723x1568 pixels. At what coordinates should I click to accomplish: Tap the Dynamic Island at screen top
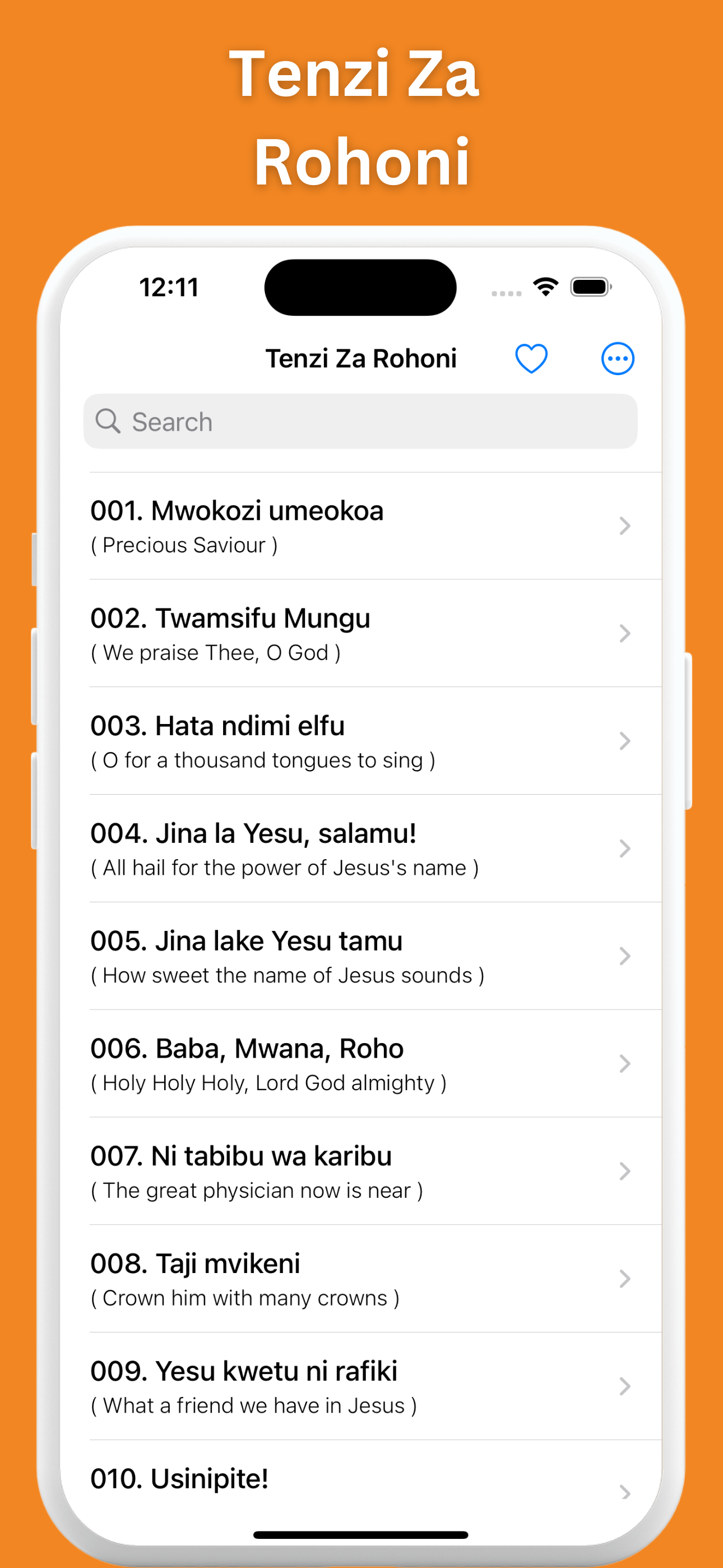pyautogui.click(x=359, y=288)
